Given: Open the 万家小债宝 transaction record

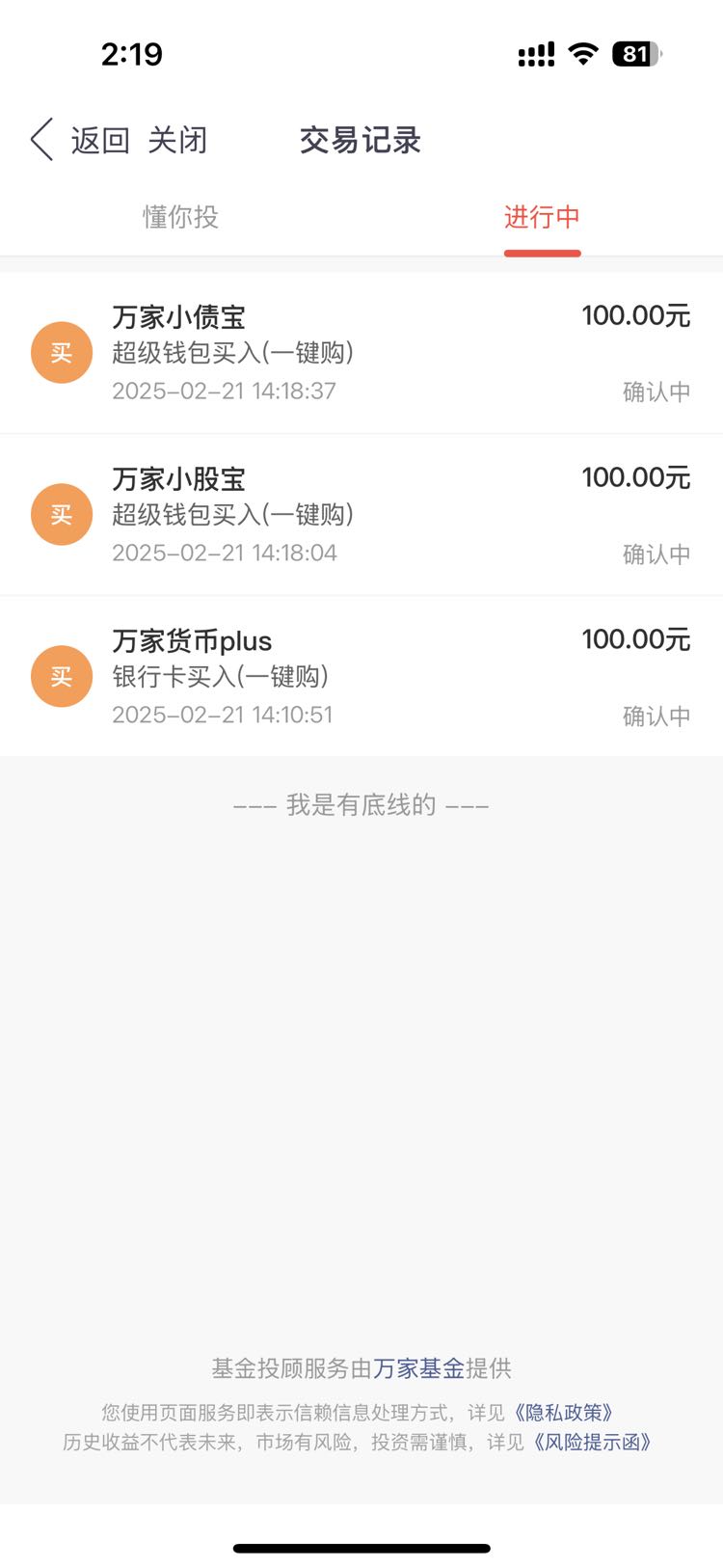Looking at the screenshot, I should click(361, 353).
